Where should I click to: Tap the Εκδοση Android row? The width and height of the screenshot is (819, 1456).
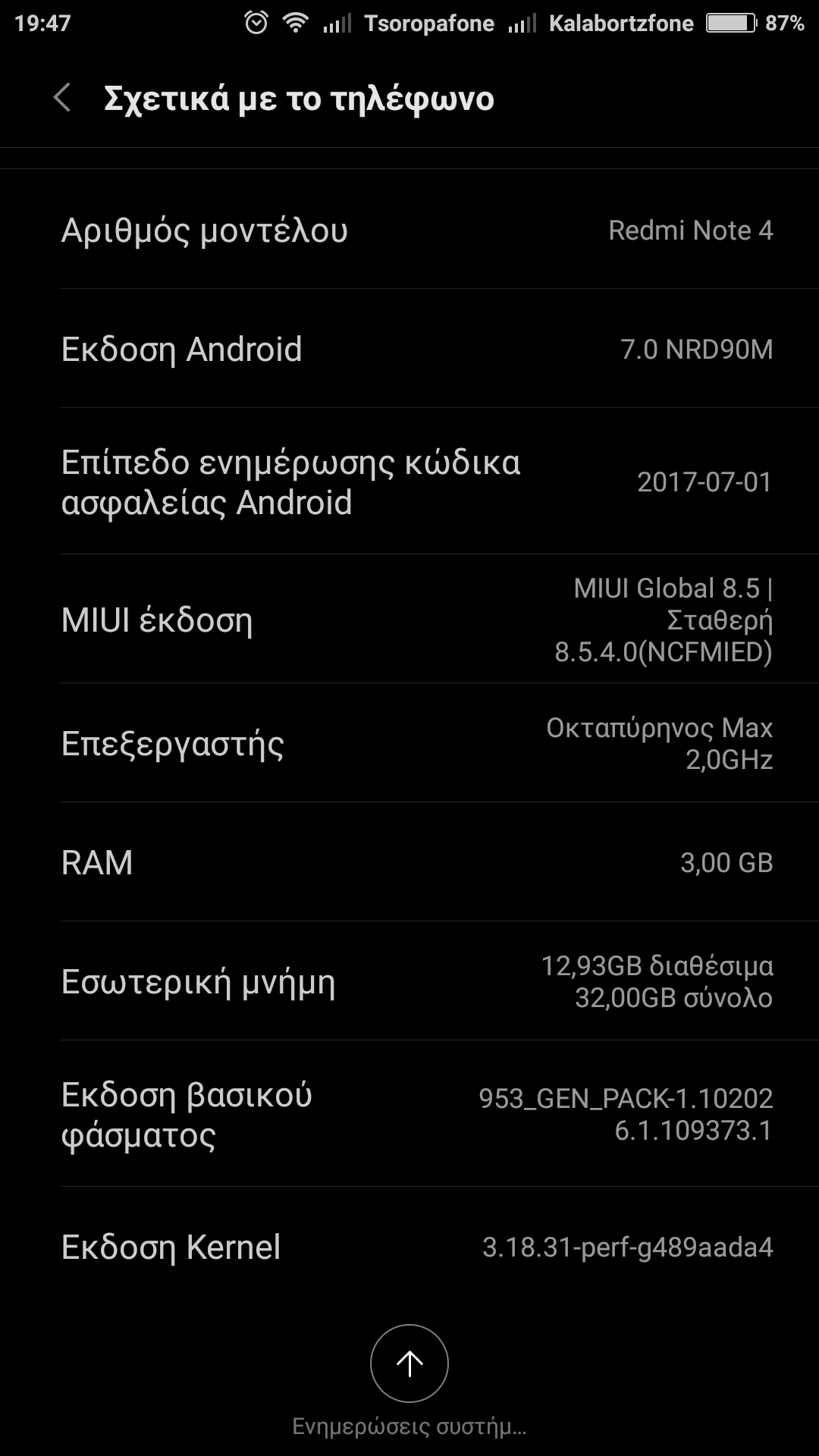pos(409,349)
